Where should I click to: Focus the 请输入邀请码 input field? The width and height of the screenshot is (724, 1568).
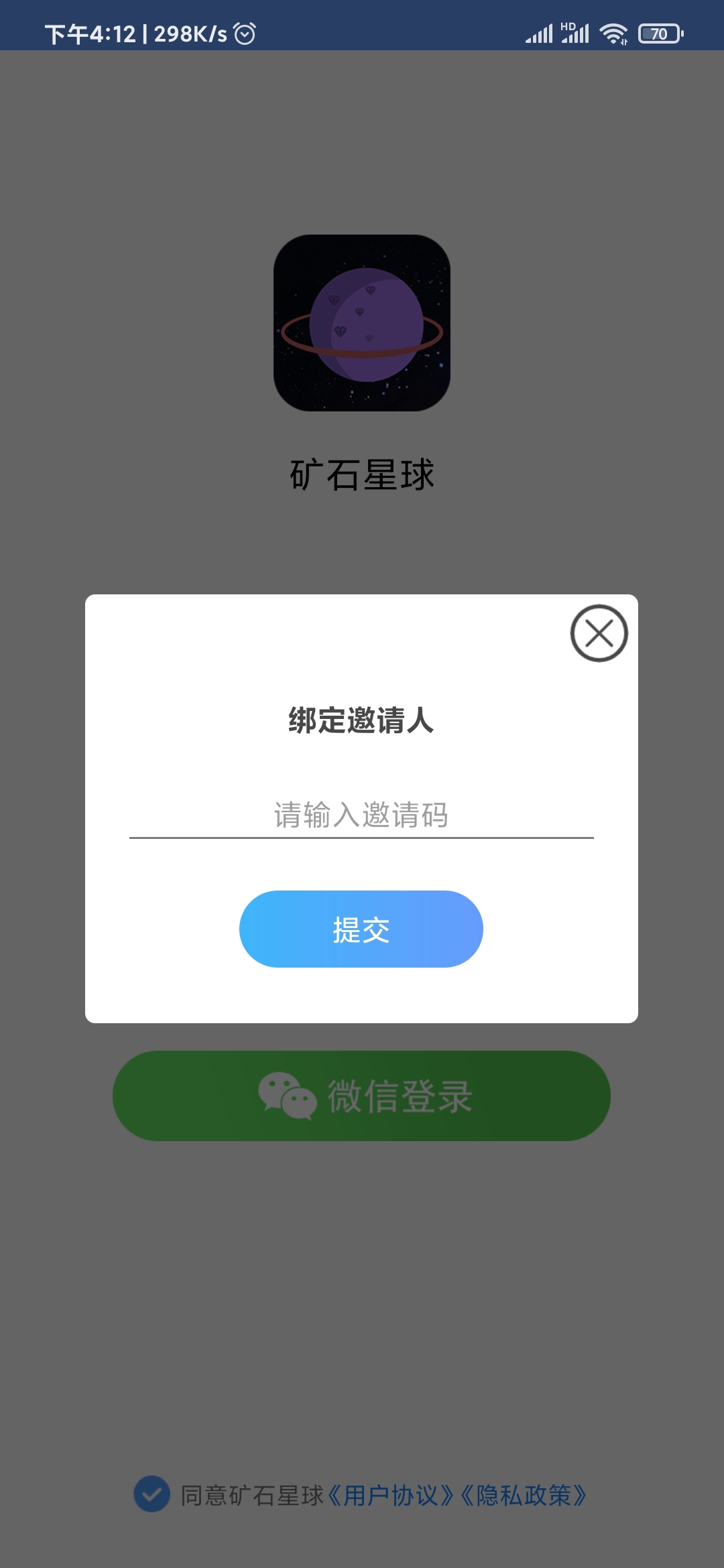361,815
